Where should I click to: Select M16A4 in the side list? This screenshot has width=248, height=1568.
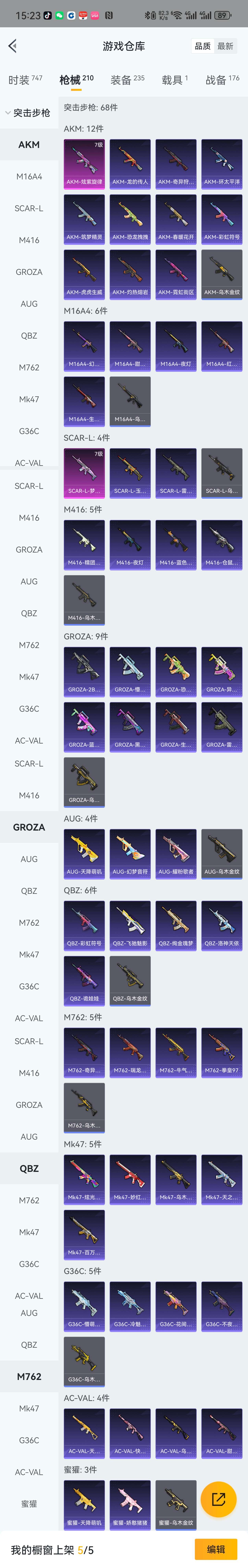(29, 176)
